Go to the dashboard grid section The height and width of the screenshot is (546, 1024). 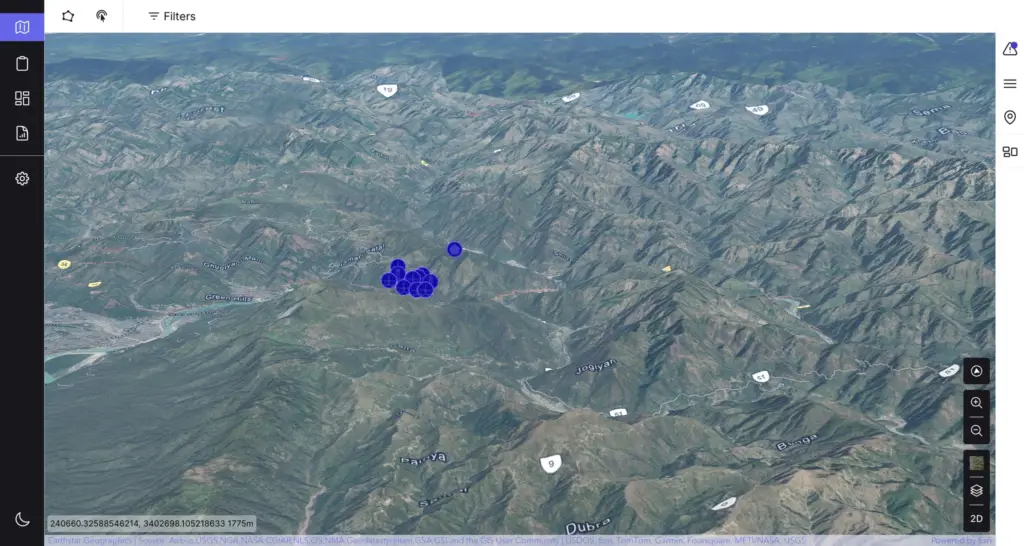pyautogui.click(x=22, y=98)
